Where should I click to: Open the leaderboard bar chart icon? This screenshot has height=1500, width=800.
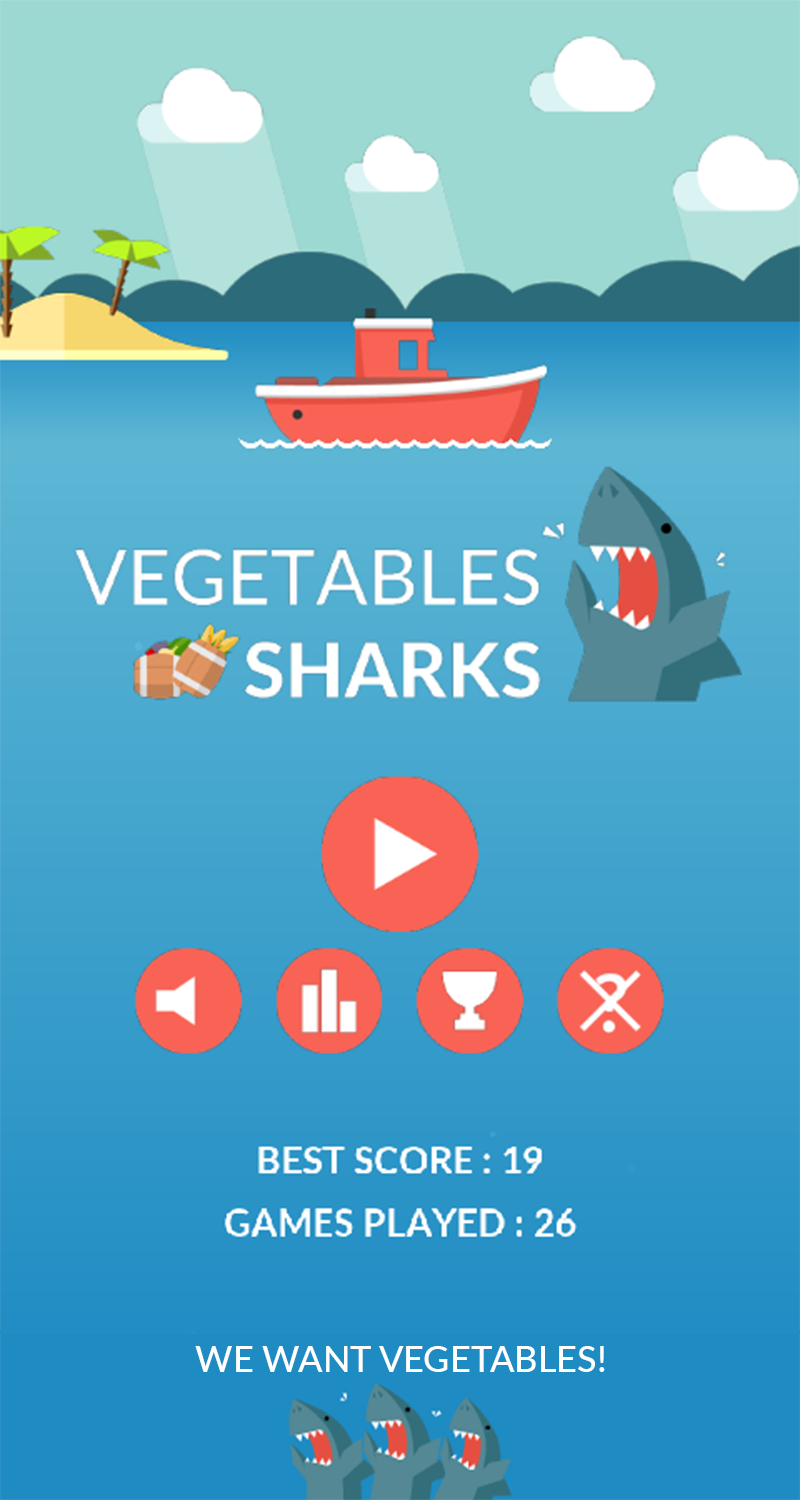click(329, 1001)
